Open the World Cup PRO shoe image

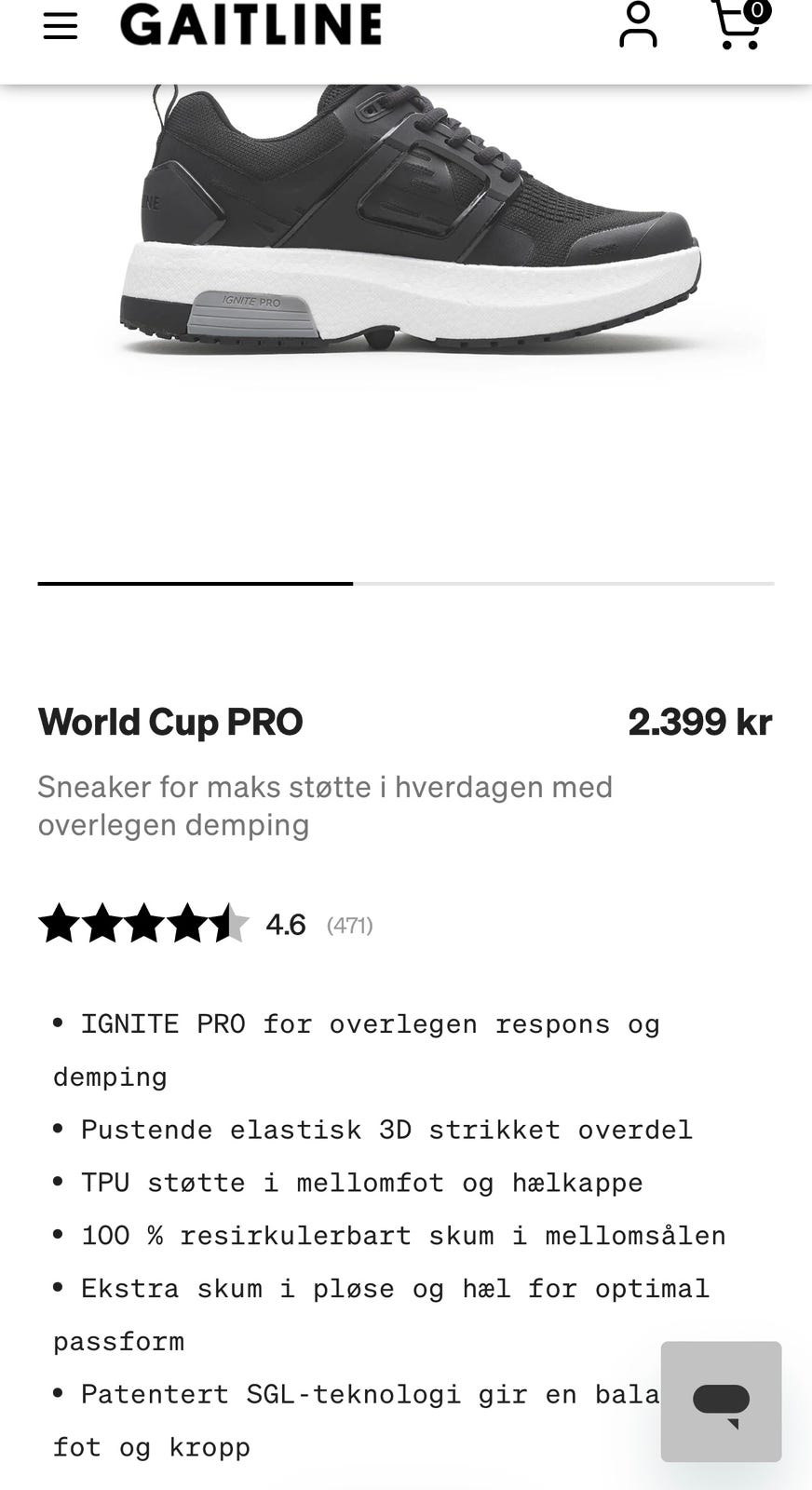point(410,223)
